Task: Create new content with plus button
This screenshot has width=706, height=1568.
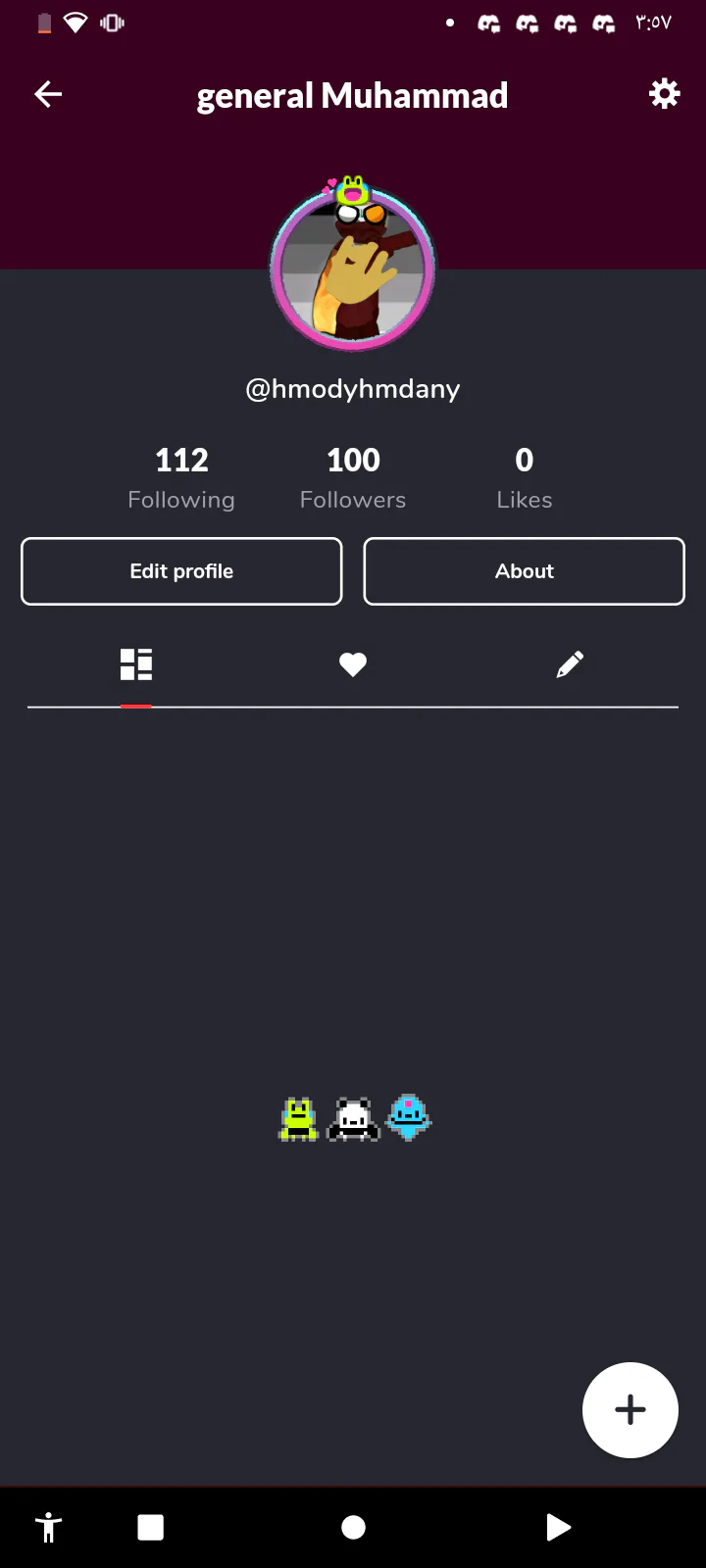Action: (x=630, y=1409)
